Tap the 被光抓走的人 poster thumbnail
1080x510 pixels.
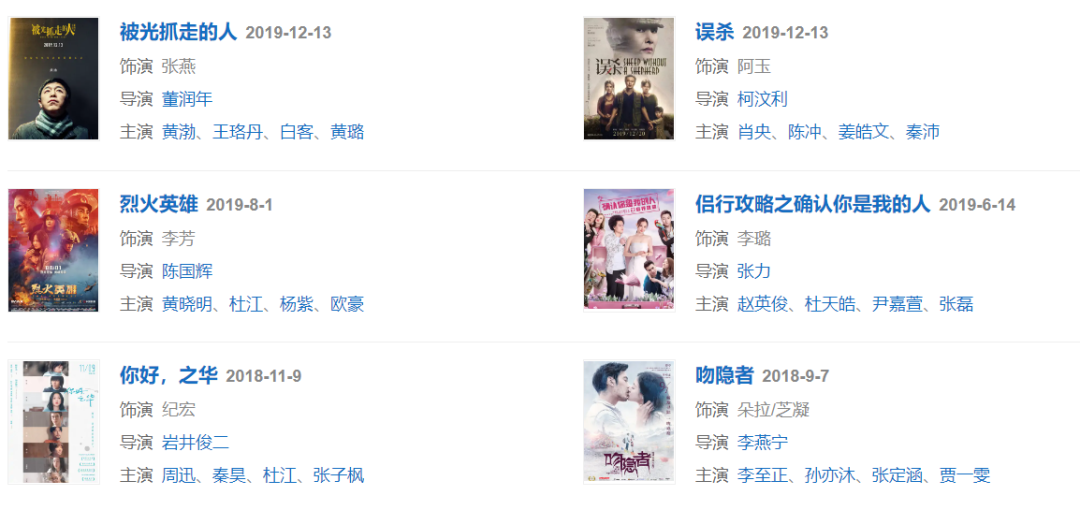(x=54, y=79)
